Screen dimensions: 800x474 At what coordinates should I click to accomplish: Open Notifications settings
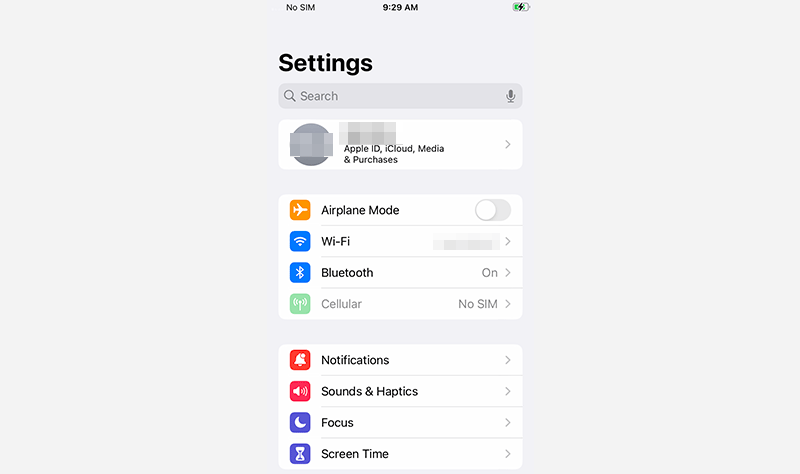(x=400, y=360)
